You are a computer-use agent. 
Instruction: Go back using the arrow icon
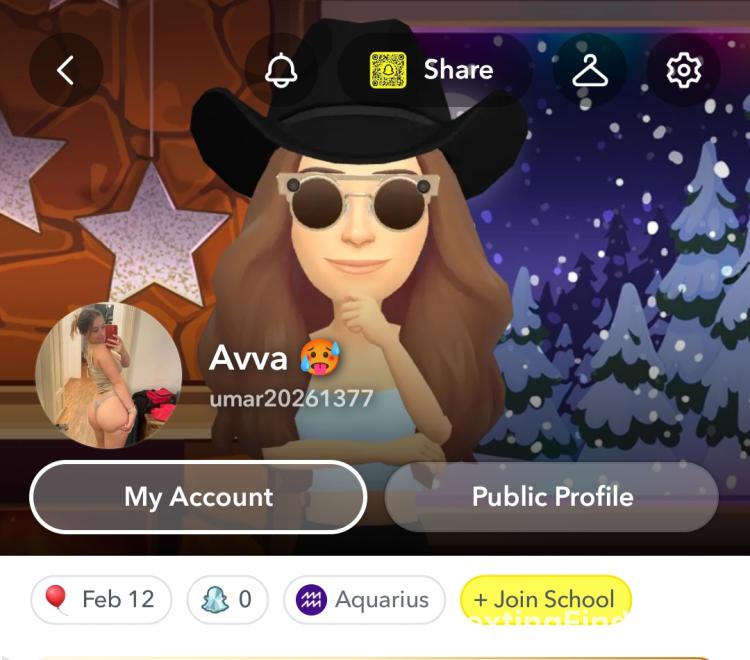[x=66, y=70]
